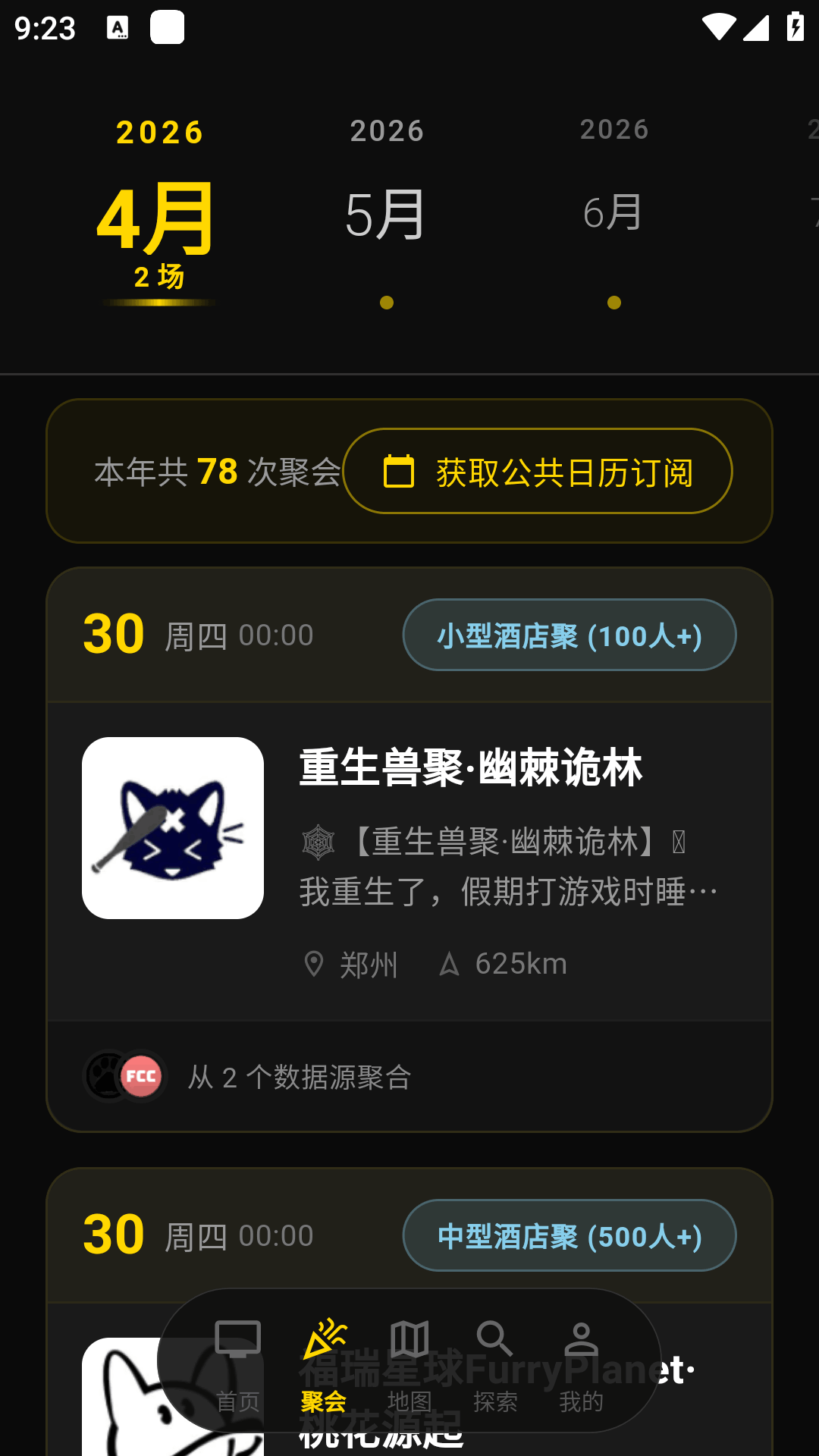
Task: Tap 获取公共日历订阅 button
Action: pos(537,472)
